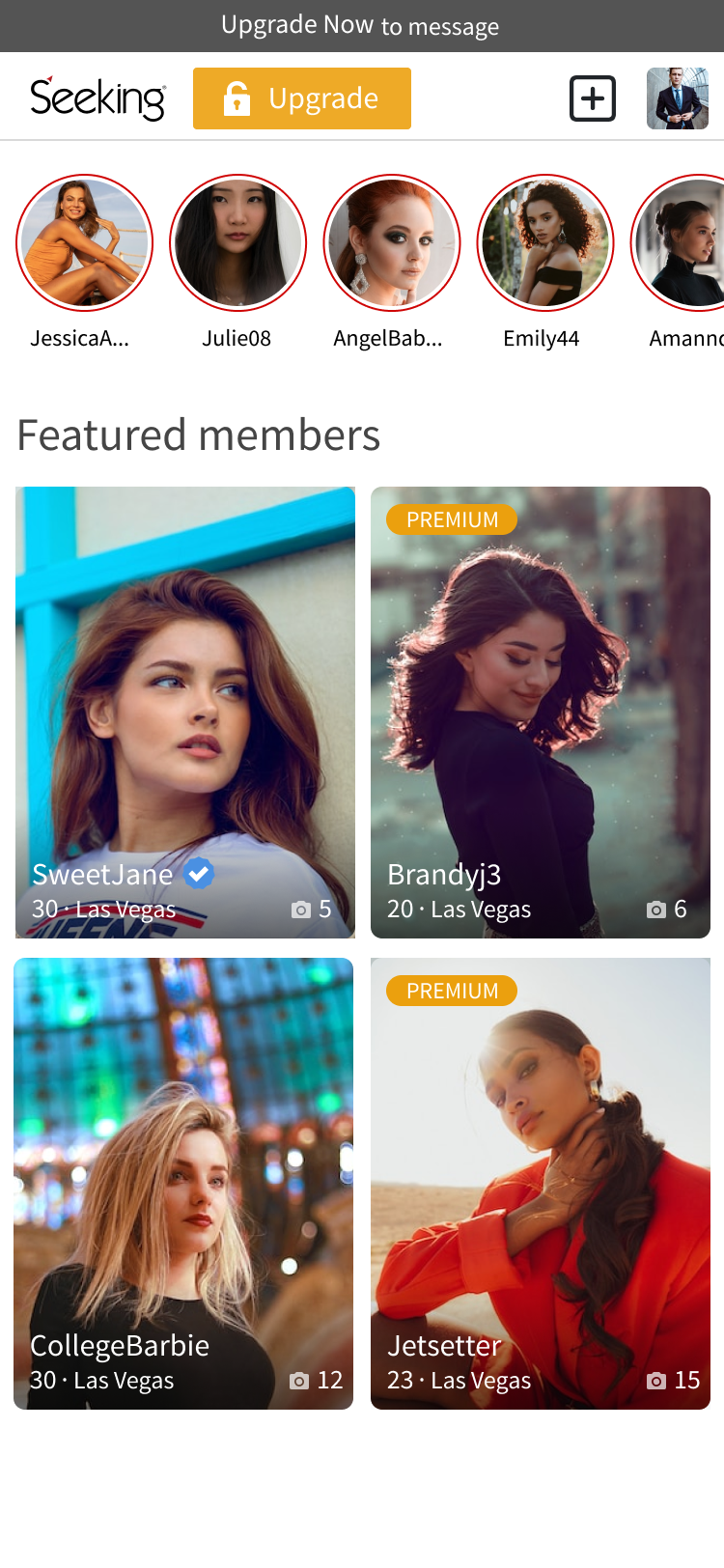Viewport: 724px width, 1568px height.
Task: View JessicaA's story circle
Action: (x=85, y=243)
